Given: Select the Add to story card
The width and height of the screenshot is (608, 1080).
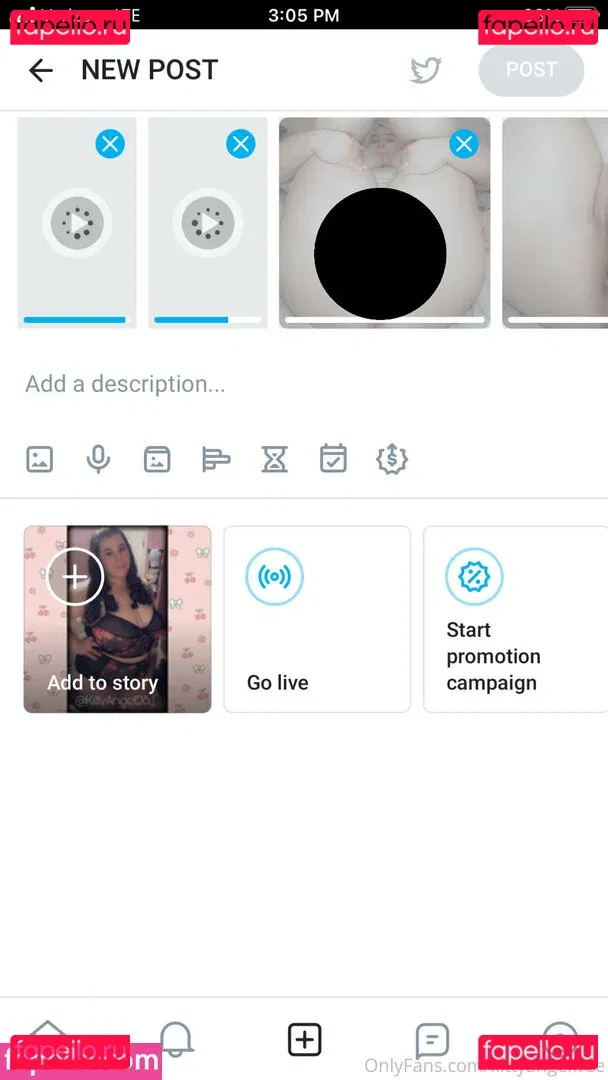Looking at the screenshot, I should coord(117,619).
